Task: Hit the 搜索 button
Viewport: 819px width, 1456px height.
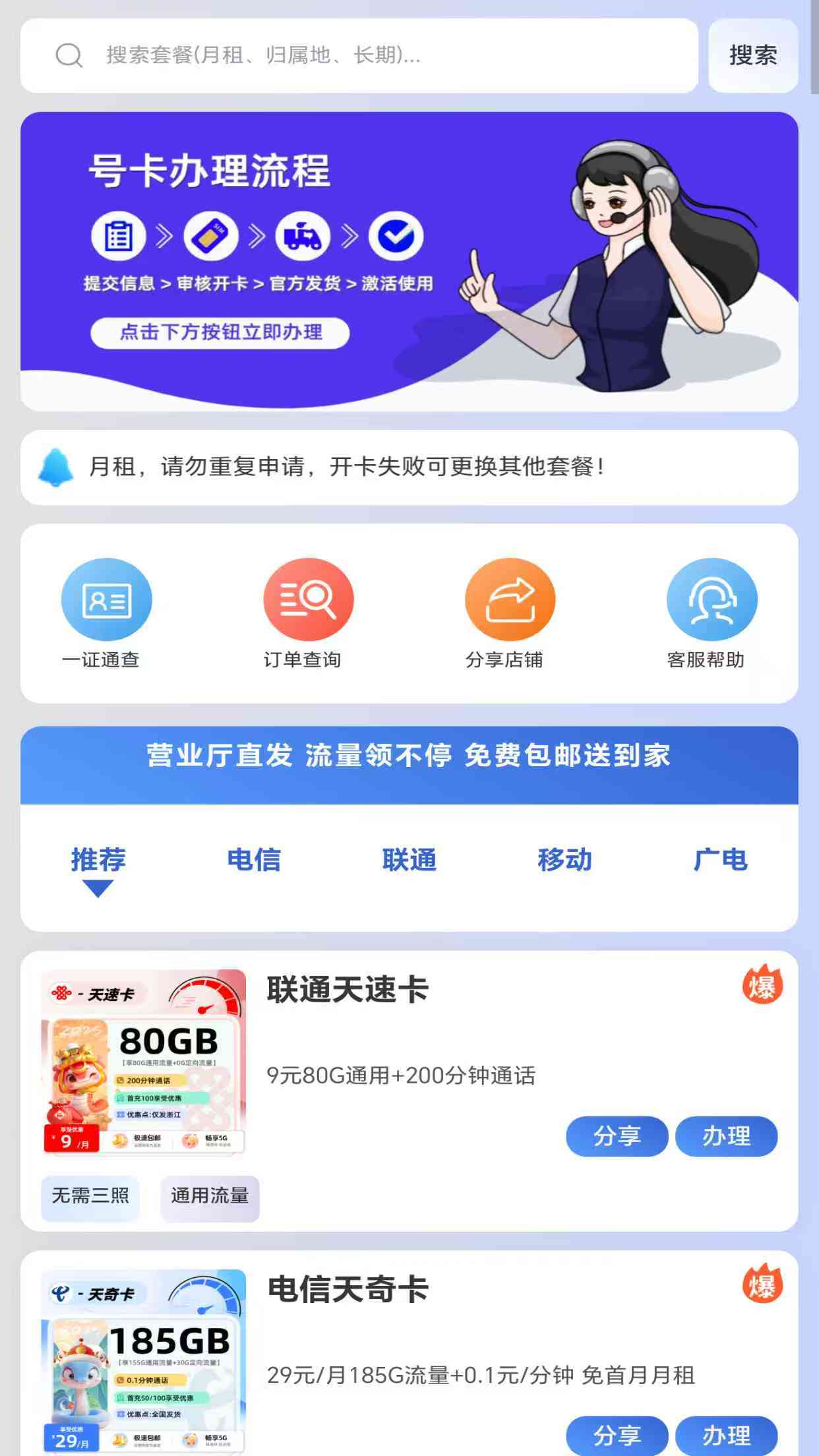Action: point(753,55)
